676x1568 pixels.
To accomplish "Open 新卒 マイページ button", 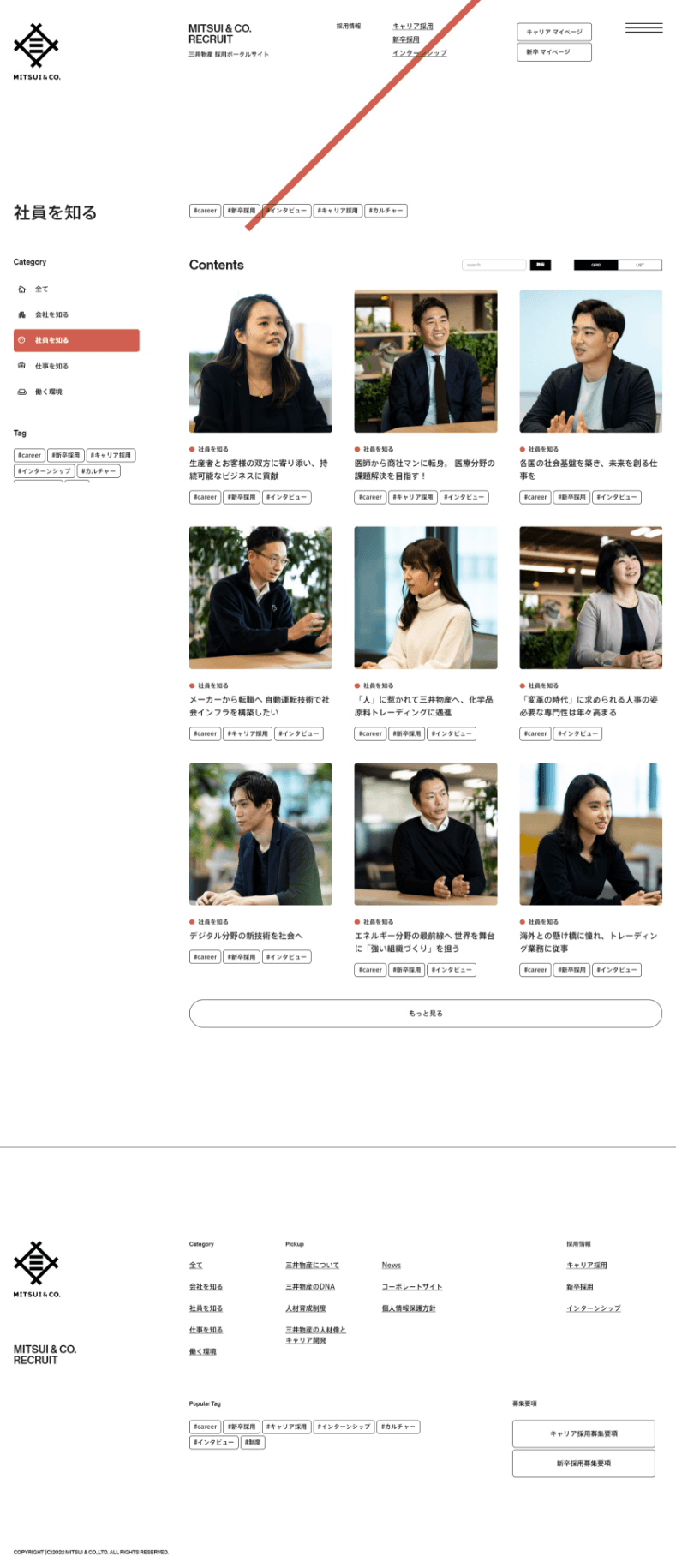I will [x=554, y=52].
